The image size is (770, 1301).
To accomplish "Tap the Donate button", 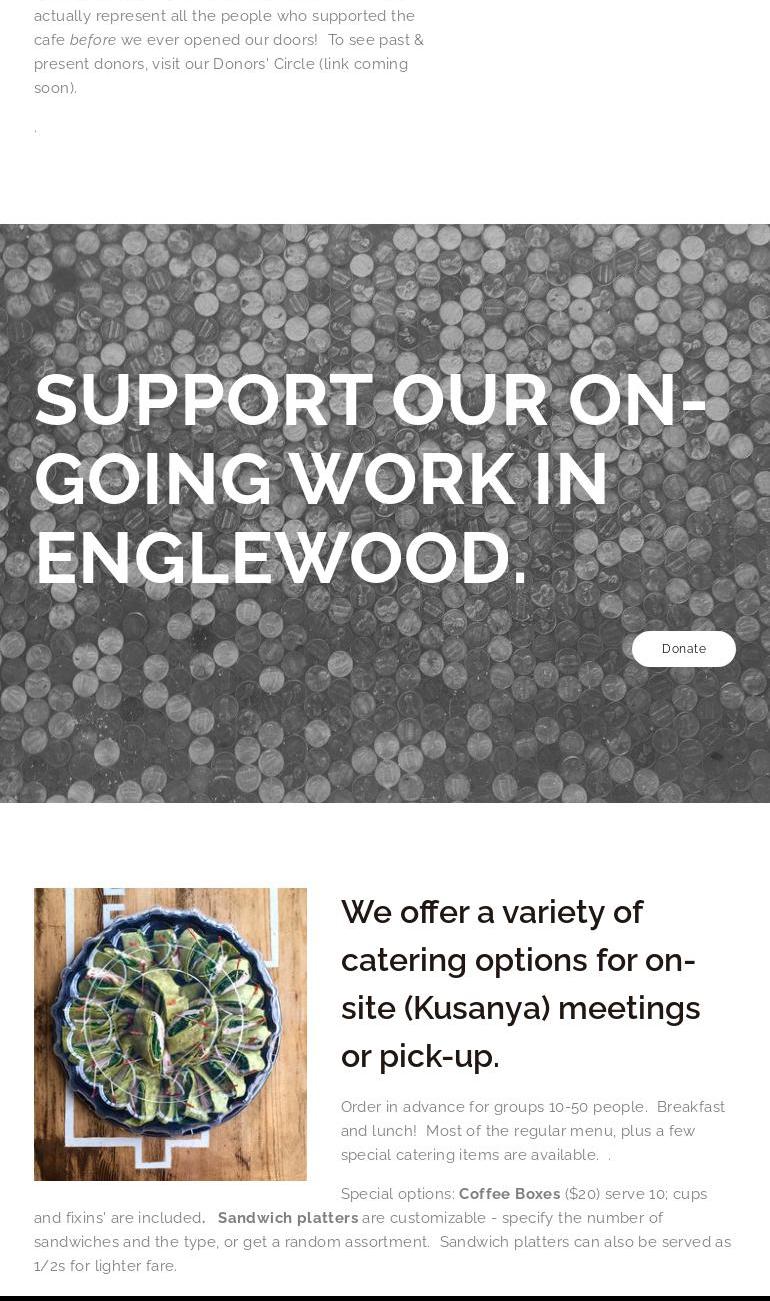I will click(x=683, y=649).
